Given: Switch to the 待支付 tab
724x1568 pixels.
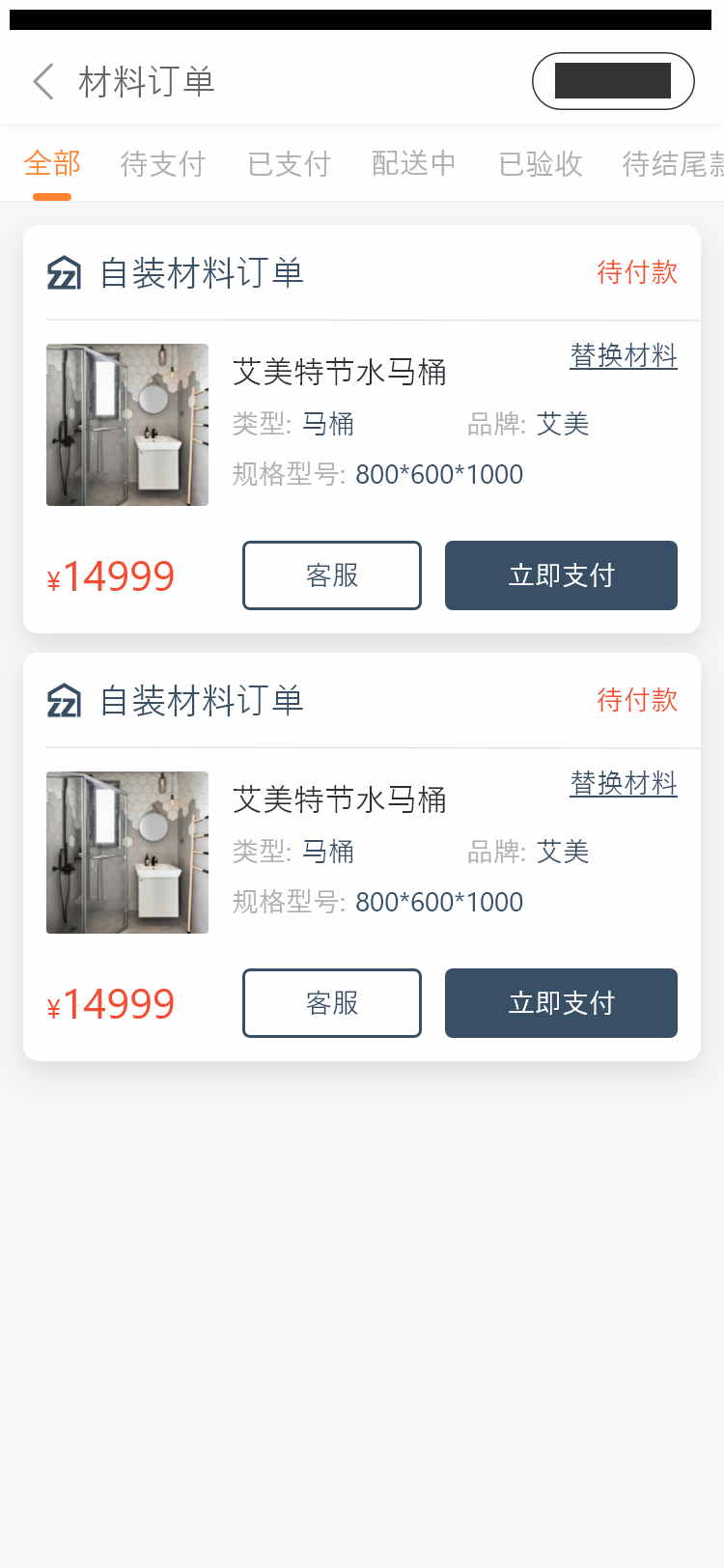Looking at the screenshot, I should [162, 164].
